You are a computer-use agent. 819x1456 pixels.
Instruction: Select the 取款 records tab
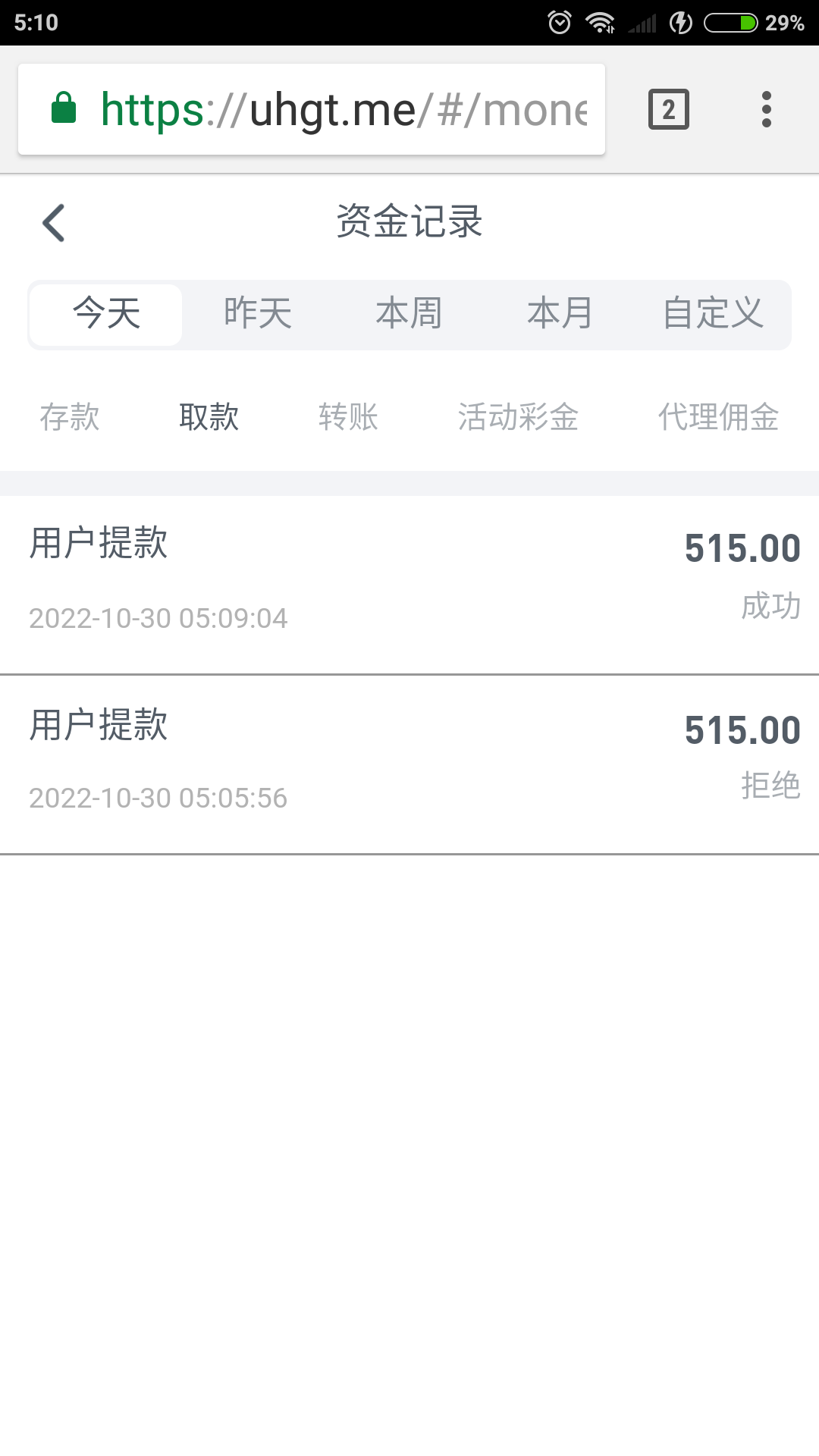click(209, 417)
